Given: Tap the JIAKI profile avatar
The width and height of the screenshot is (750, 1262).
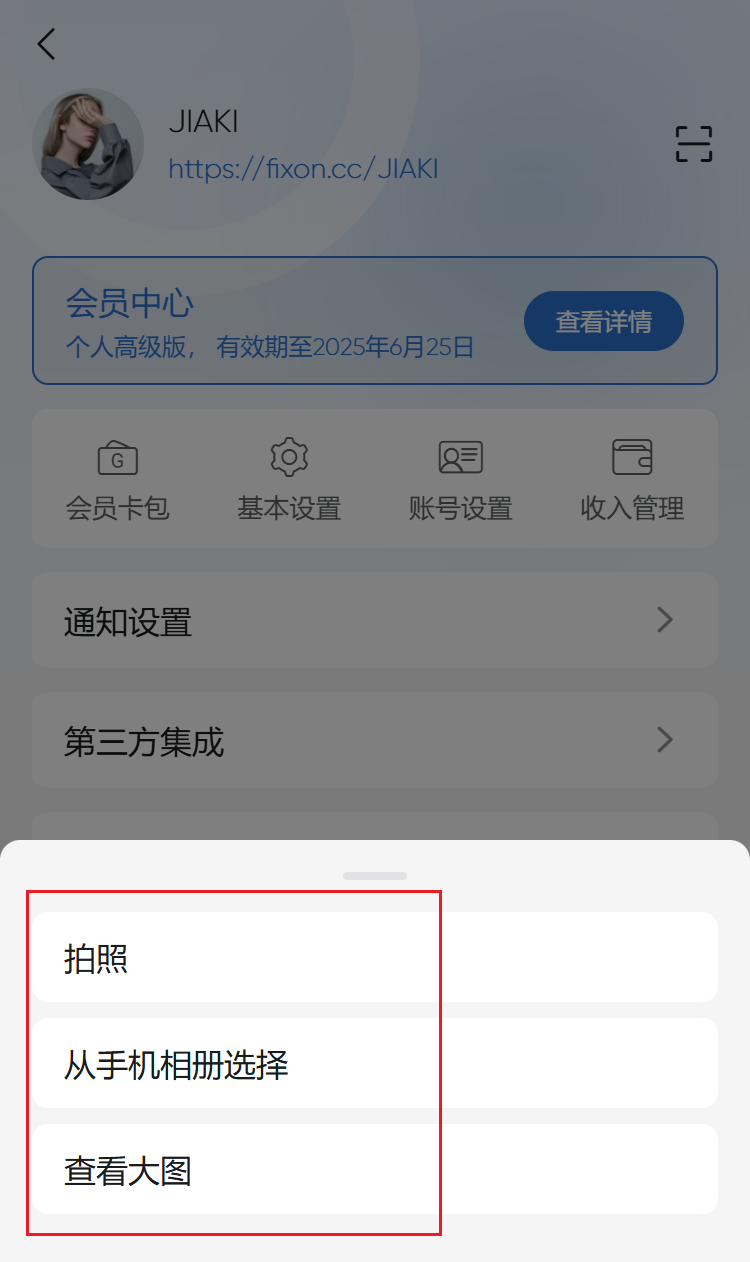Looking at the screenshot, I should coord(88,144).
